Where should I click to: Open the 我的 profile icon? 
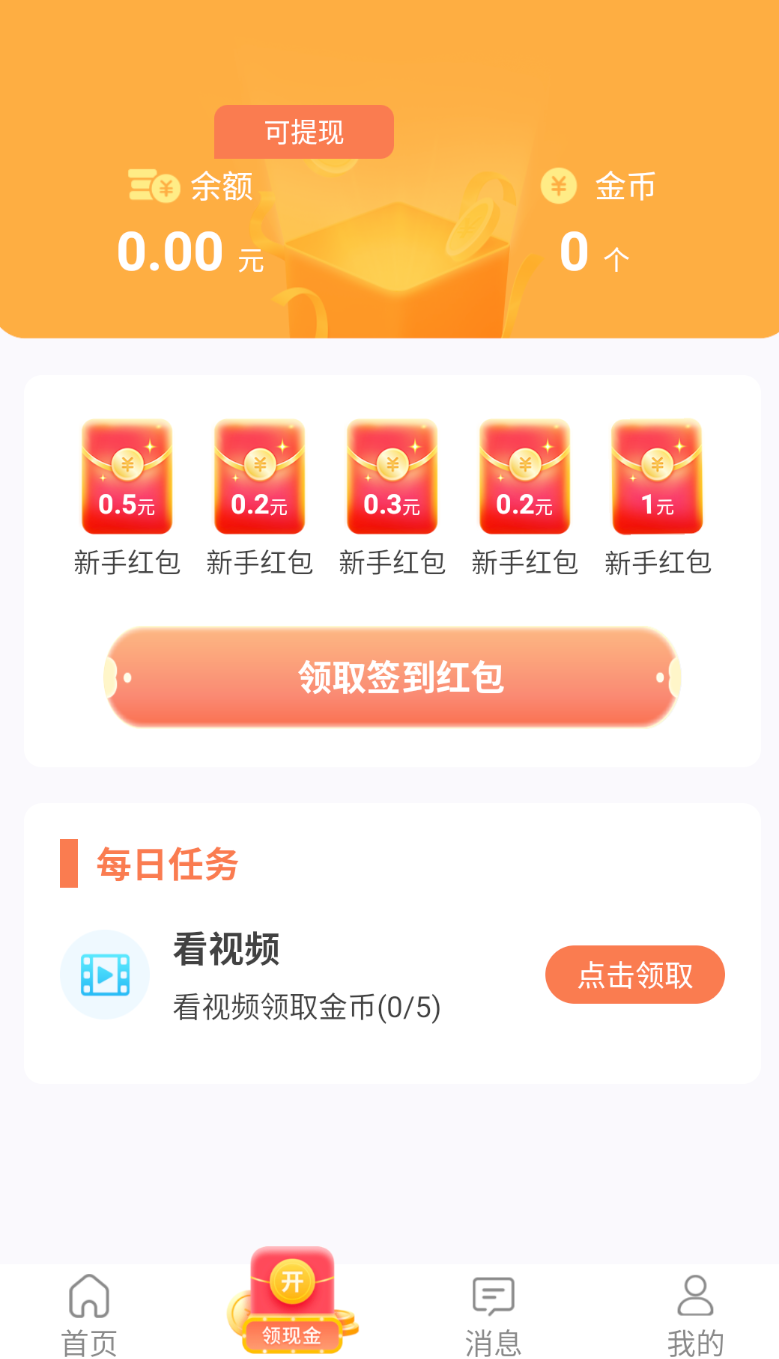694,1295
